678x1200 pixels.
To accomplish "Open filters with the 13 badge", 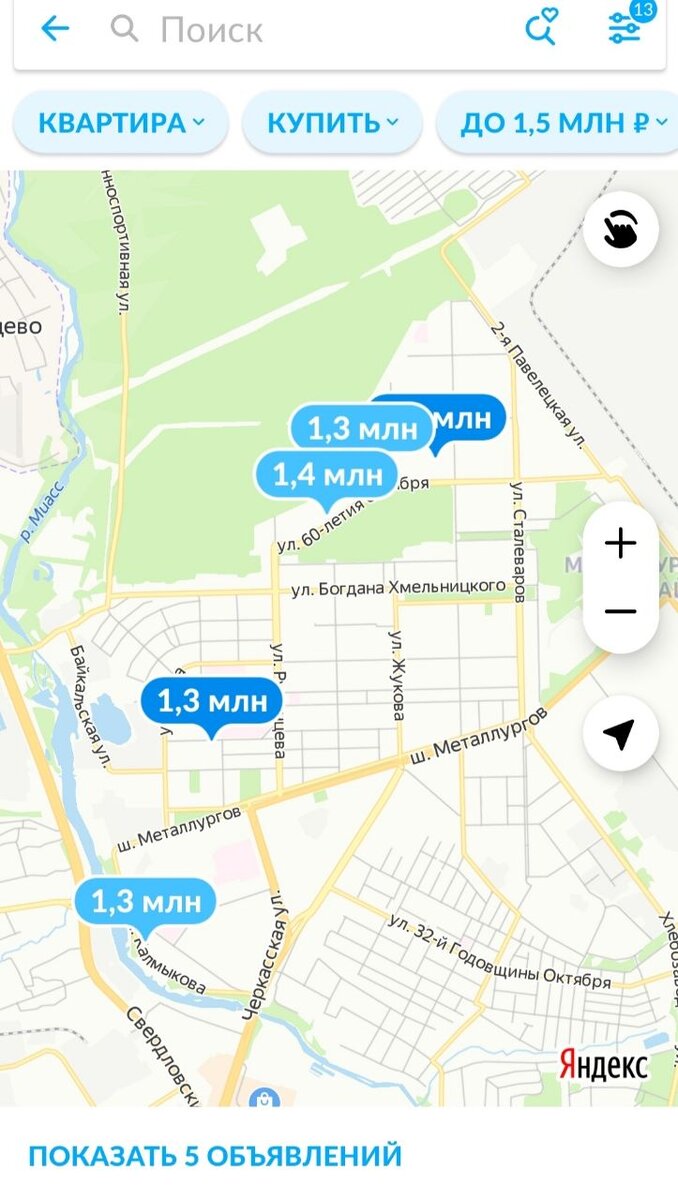I will tap(628, 25).
